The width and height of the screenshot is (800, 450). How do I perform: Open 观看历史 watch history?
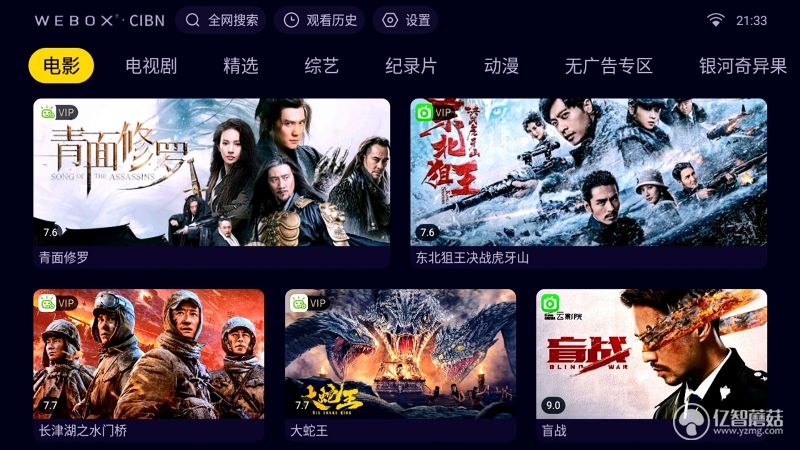click(318, 20)
